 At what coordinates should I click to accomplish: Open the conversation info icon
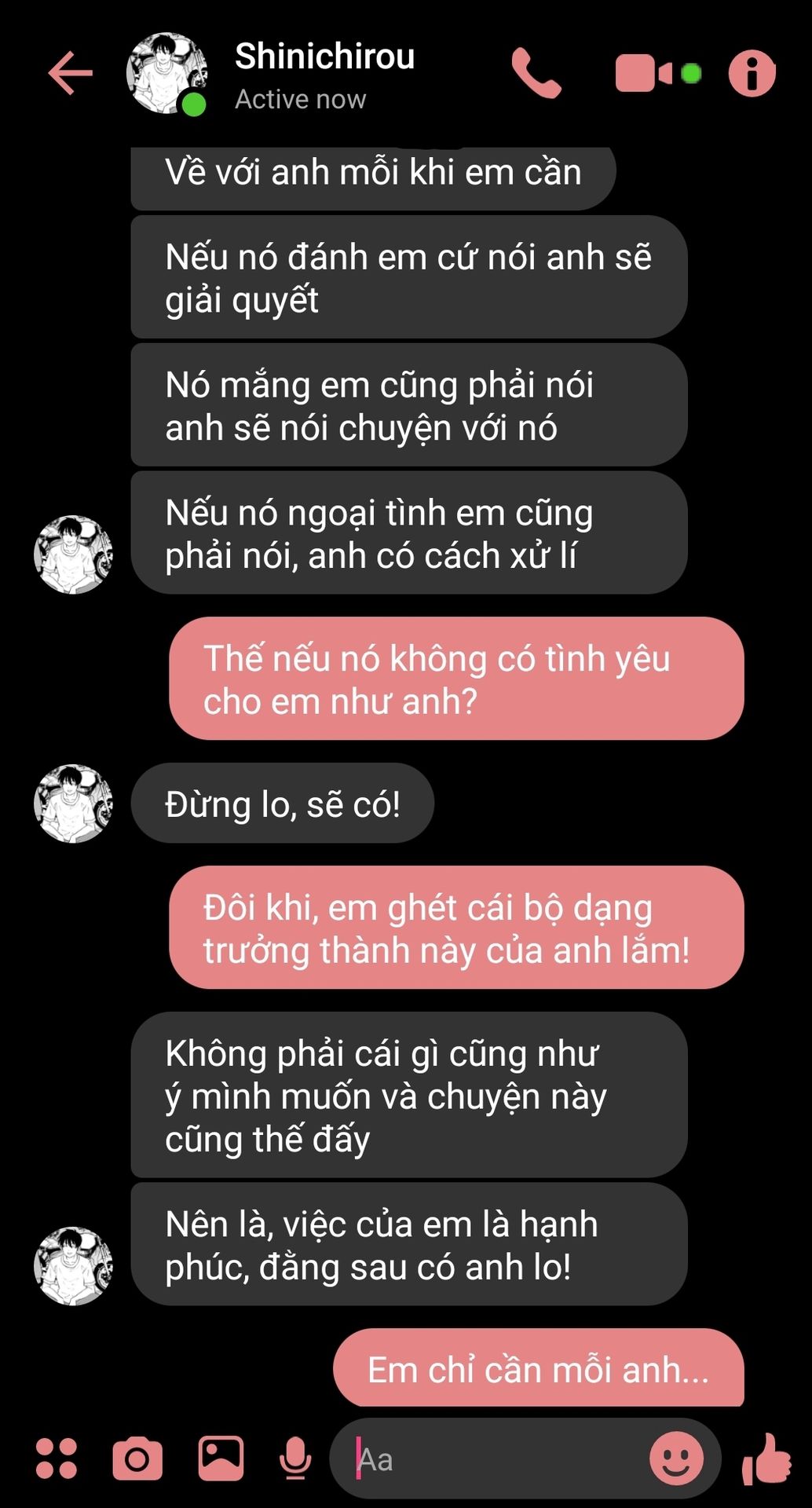[752, 74]
